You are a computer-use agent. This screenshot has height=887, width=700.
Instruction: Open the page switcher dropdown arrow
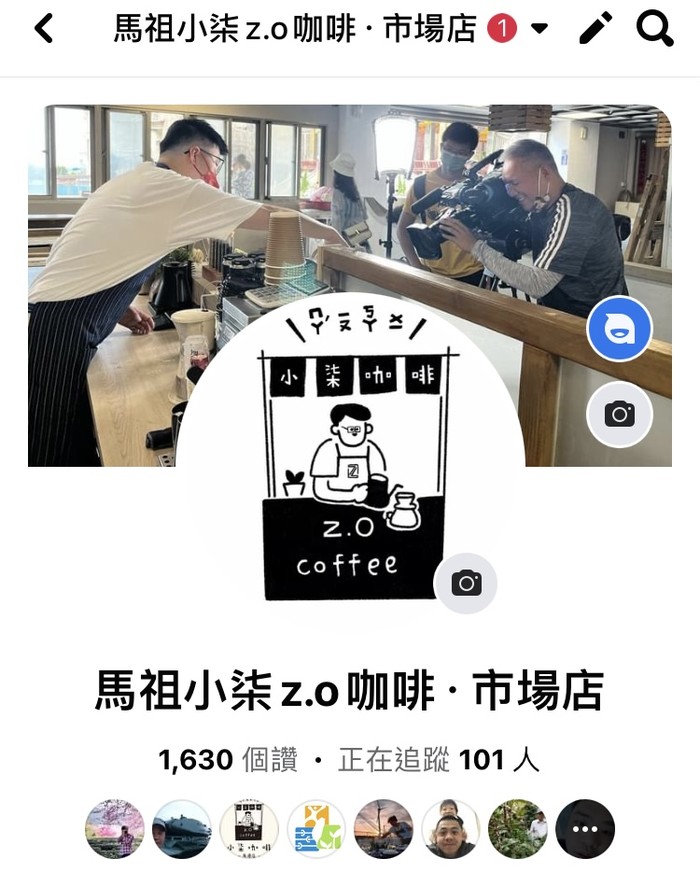pos(540,29)
